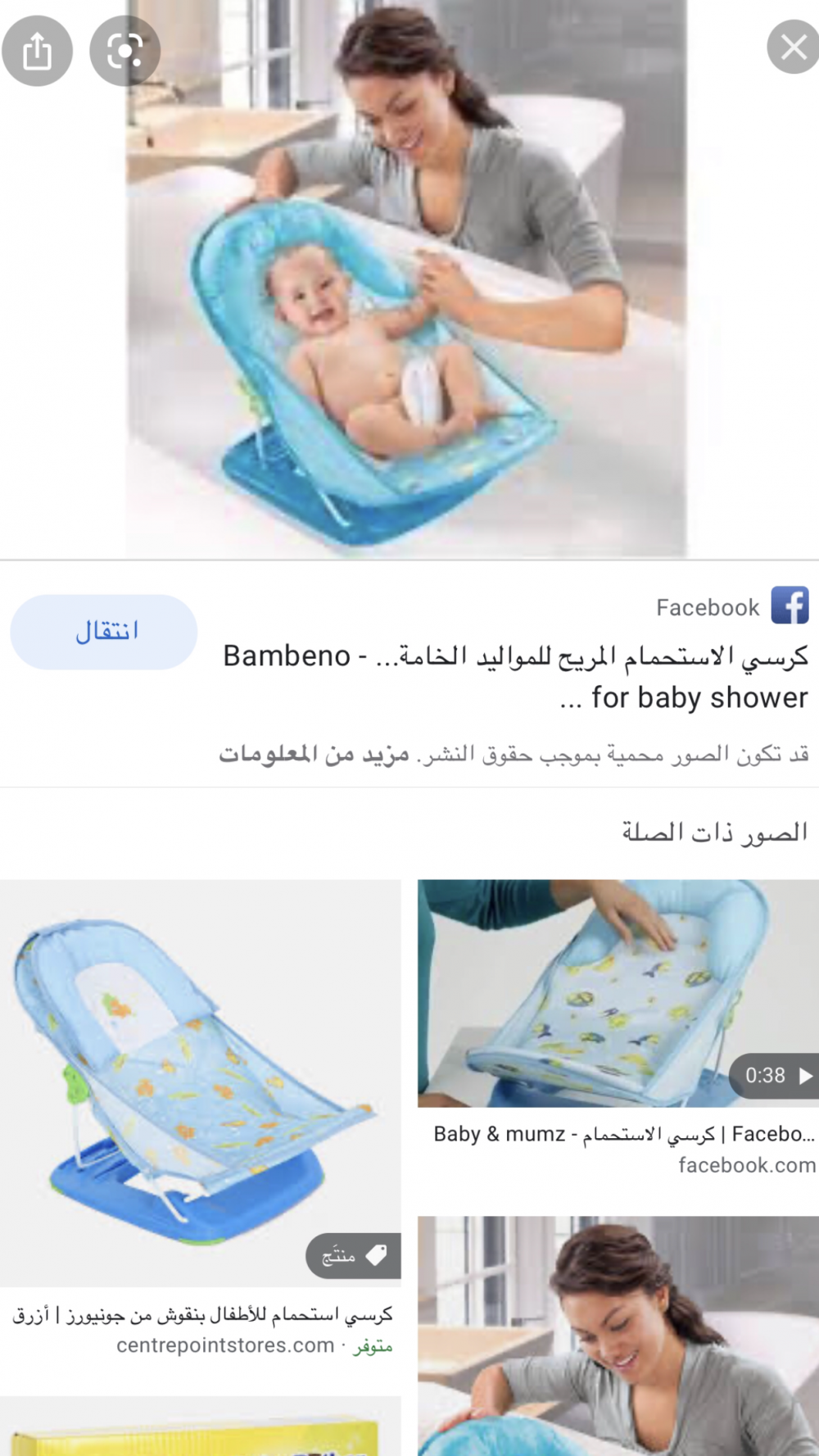Open the centrepointstores.com bath seat product

201,1082
